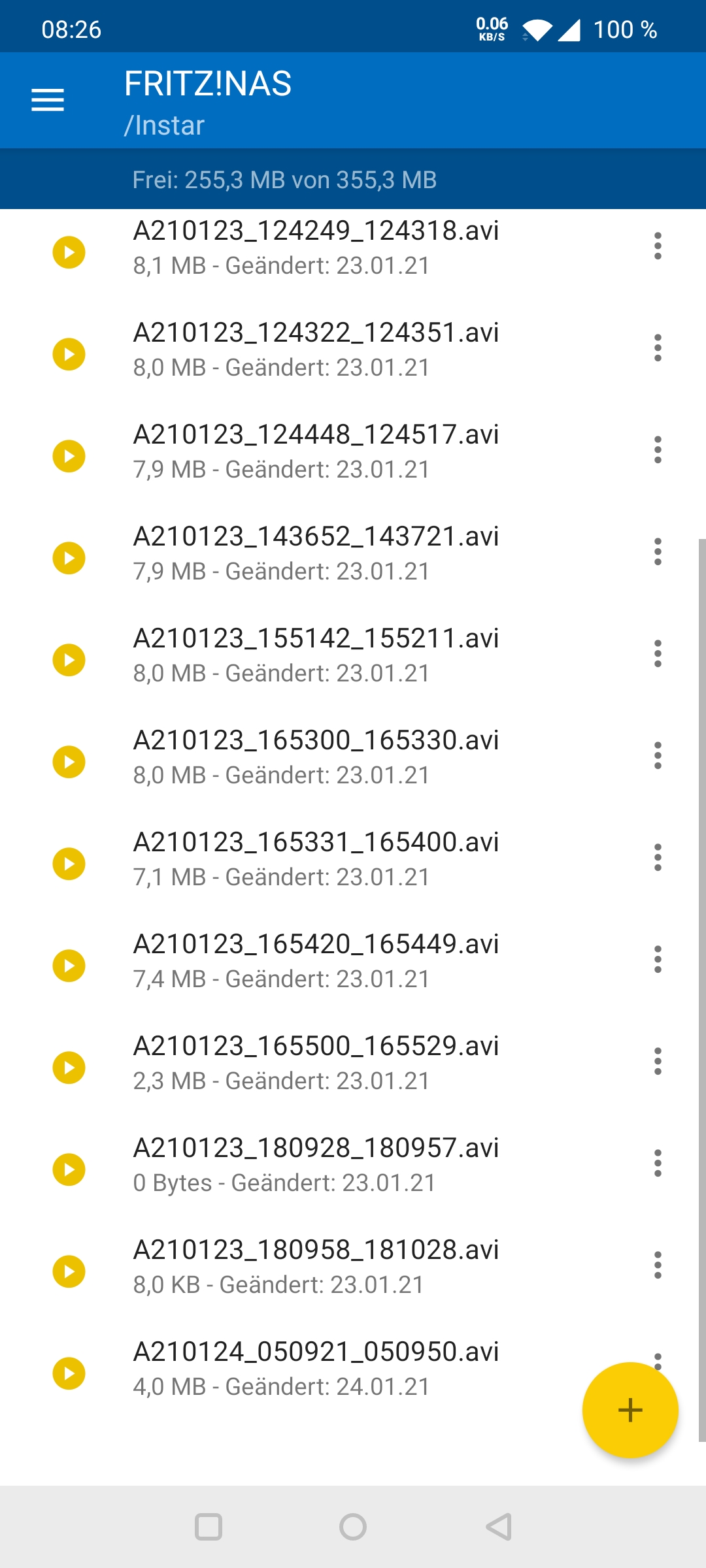Open options for the 0 Bytes file
This screenshot has width=706, height=1568.
(658, 1163)
